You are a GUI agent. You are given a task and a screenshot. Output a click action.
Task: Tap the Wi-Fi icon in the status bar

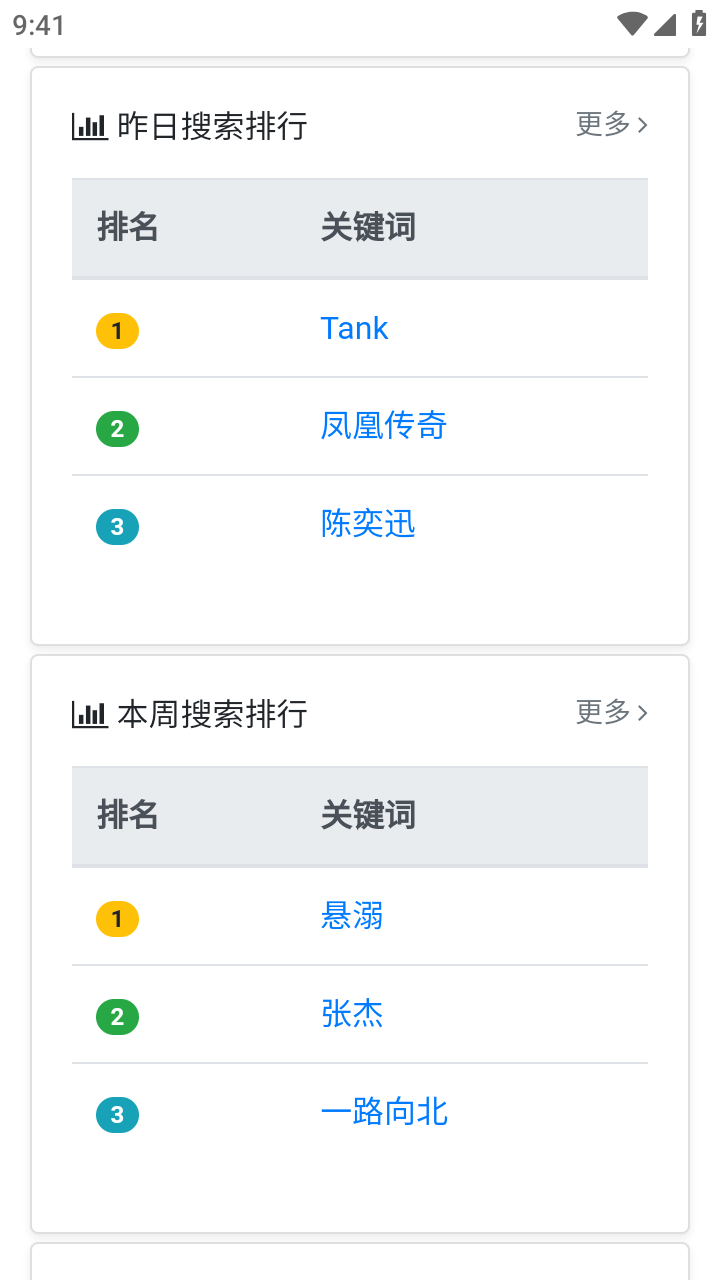(631, 24)
